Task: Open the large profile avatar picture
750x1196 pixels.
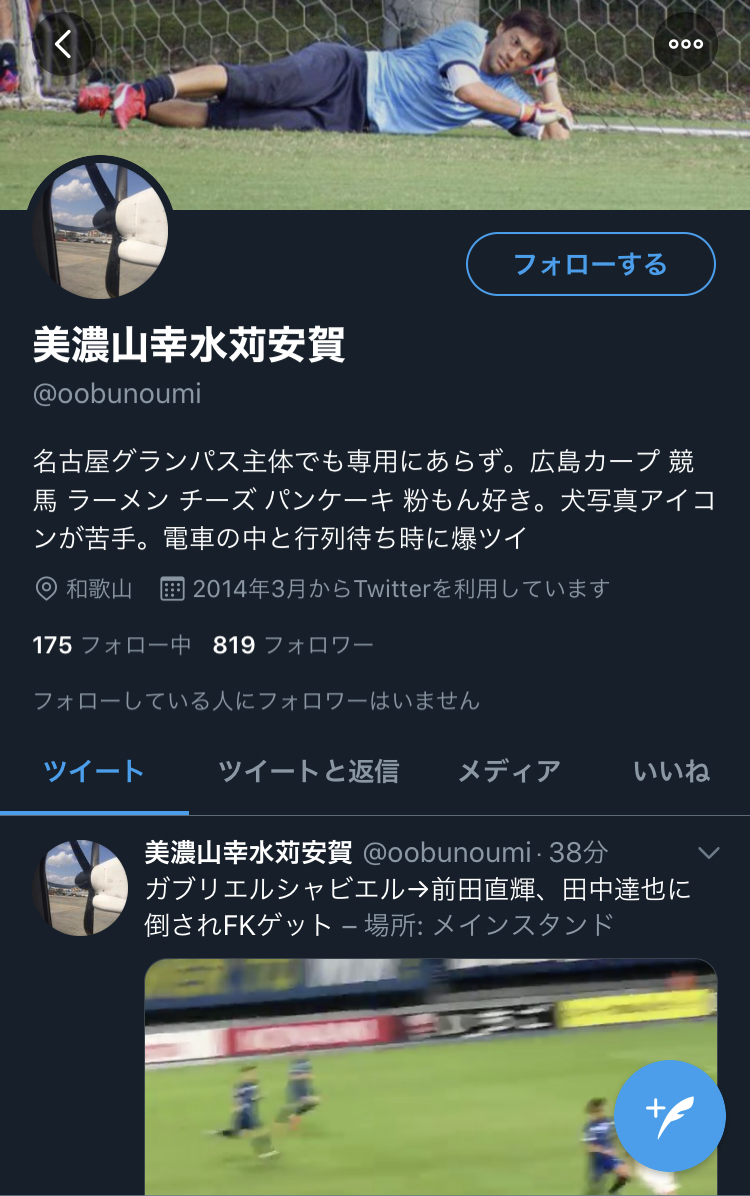Action: pos(101,232)
